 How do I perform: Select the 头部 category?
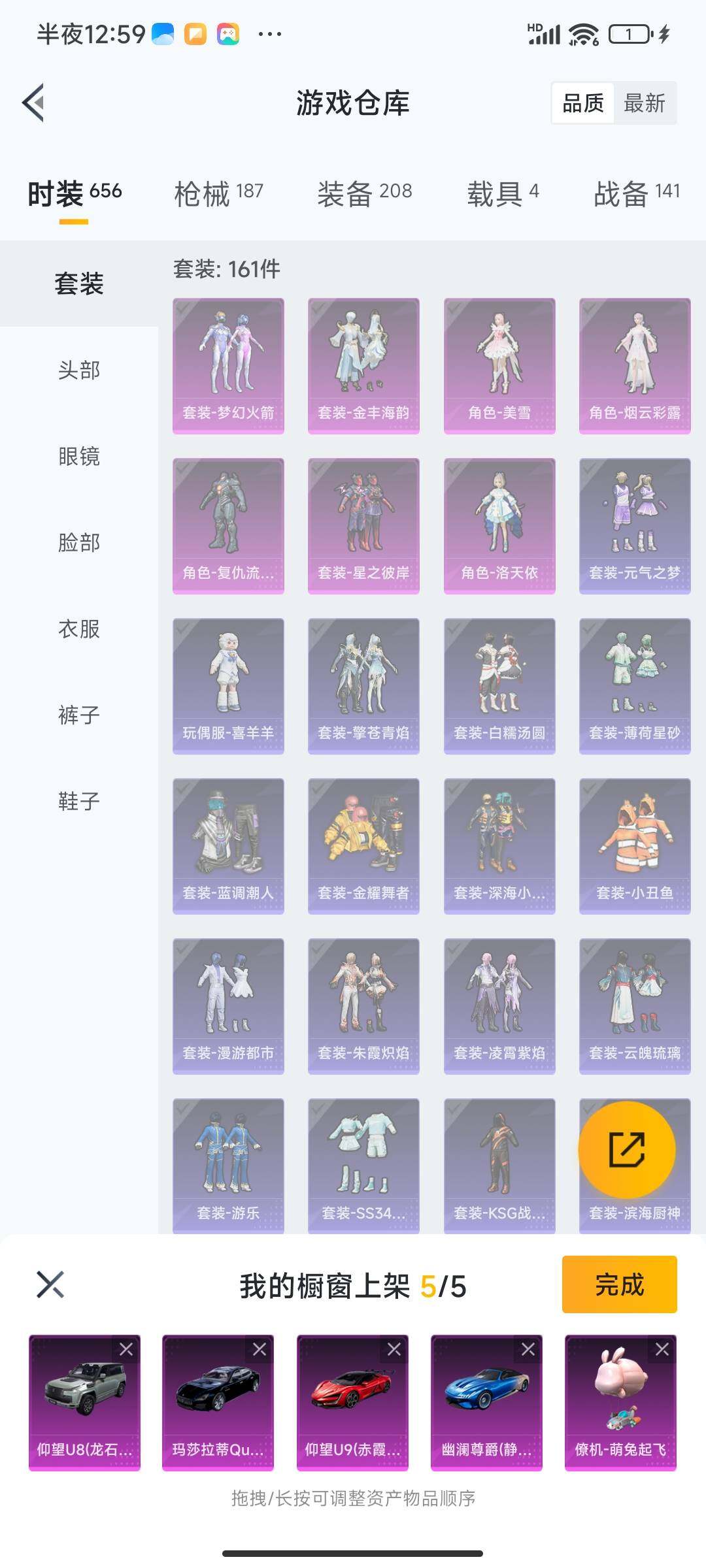click(79, 370)
